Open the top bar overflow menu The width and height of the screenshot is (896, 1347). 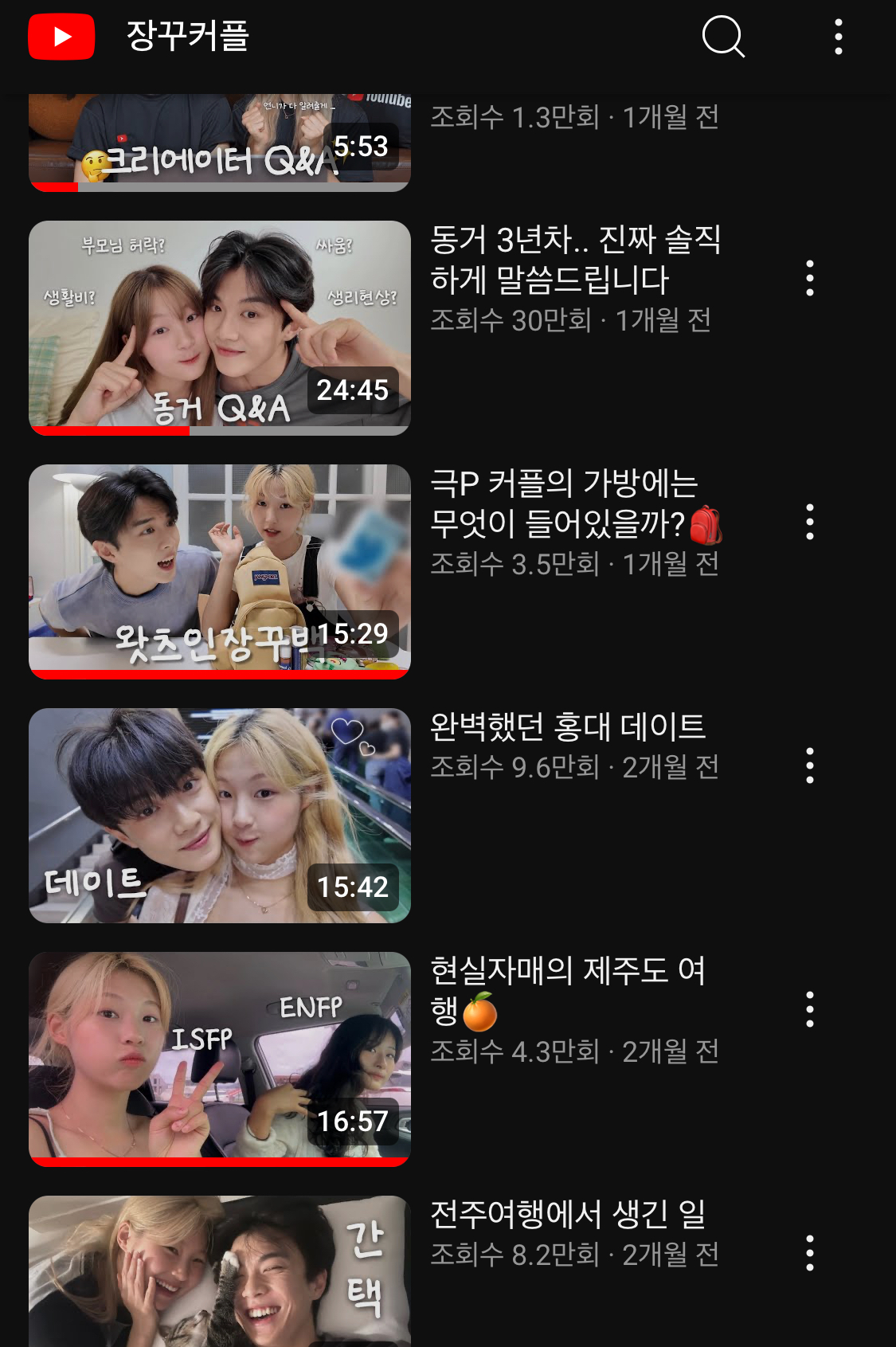click(838, 37)
